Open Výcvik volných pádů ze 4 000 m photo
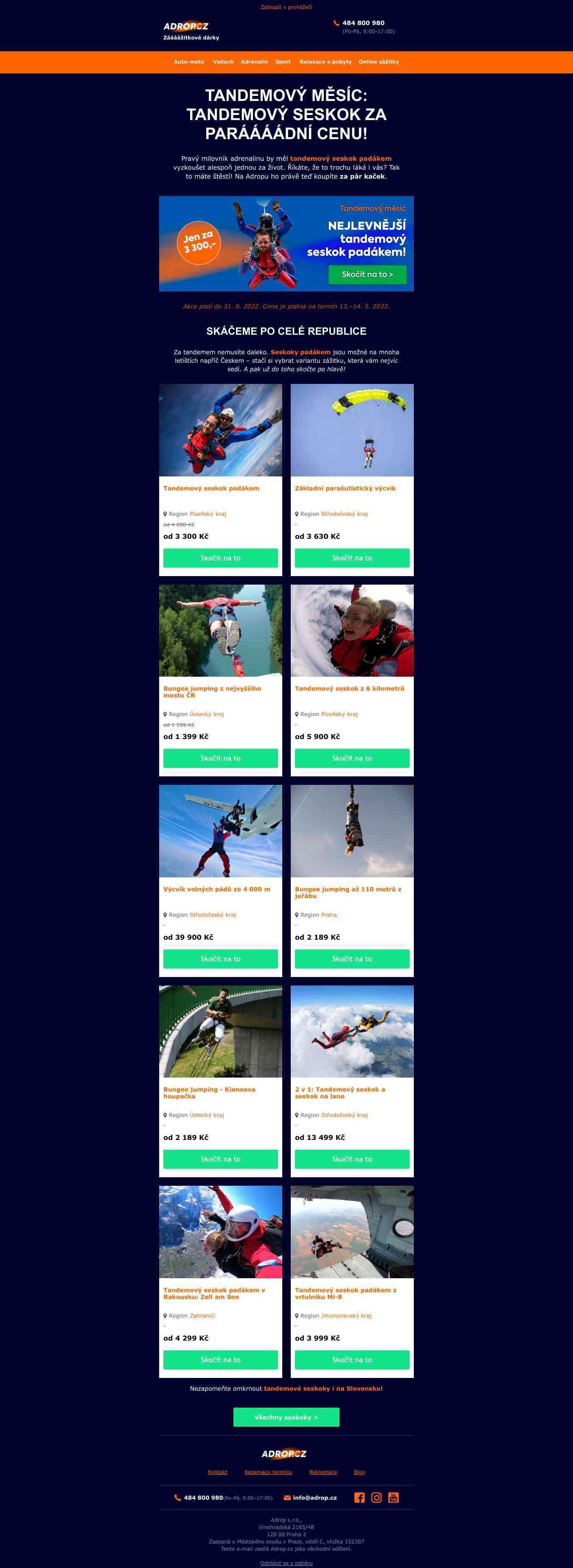The height and width of the screenshot is (1568, 573). pos(220,830)
